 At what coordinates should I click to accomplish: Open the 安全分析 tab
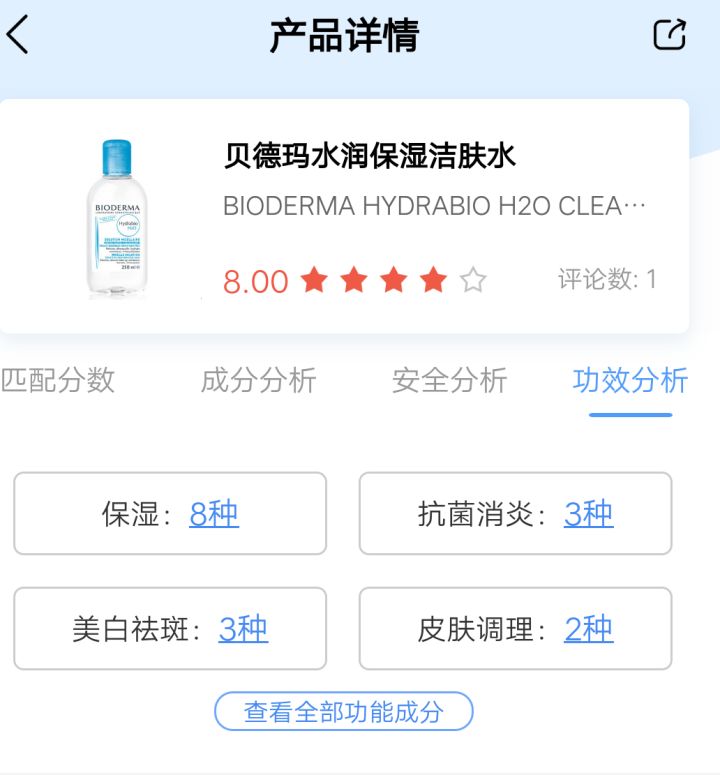(451, 380)
